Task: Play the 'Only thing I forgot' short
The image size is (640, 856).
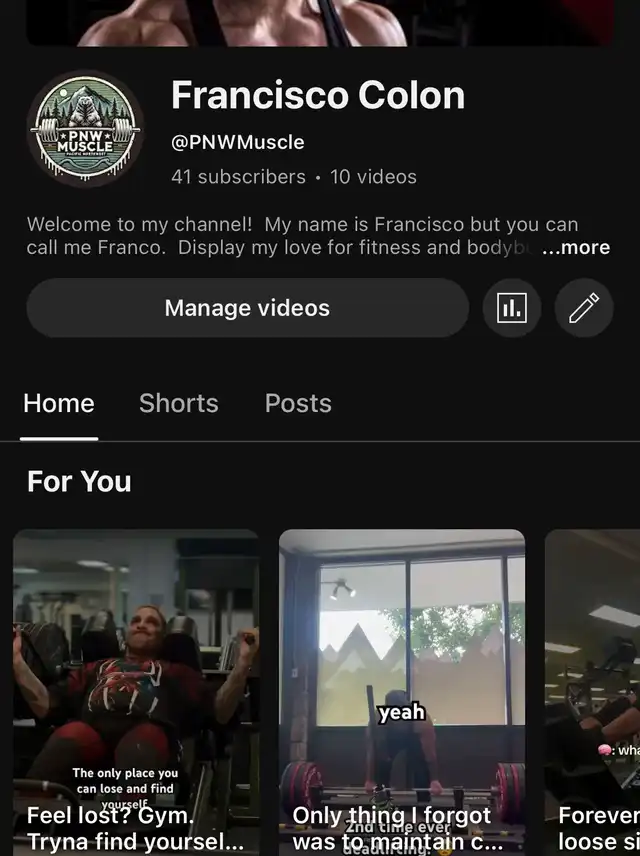Action: tap(402, 692)
